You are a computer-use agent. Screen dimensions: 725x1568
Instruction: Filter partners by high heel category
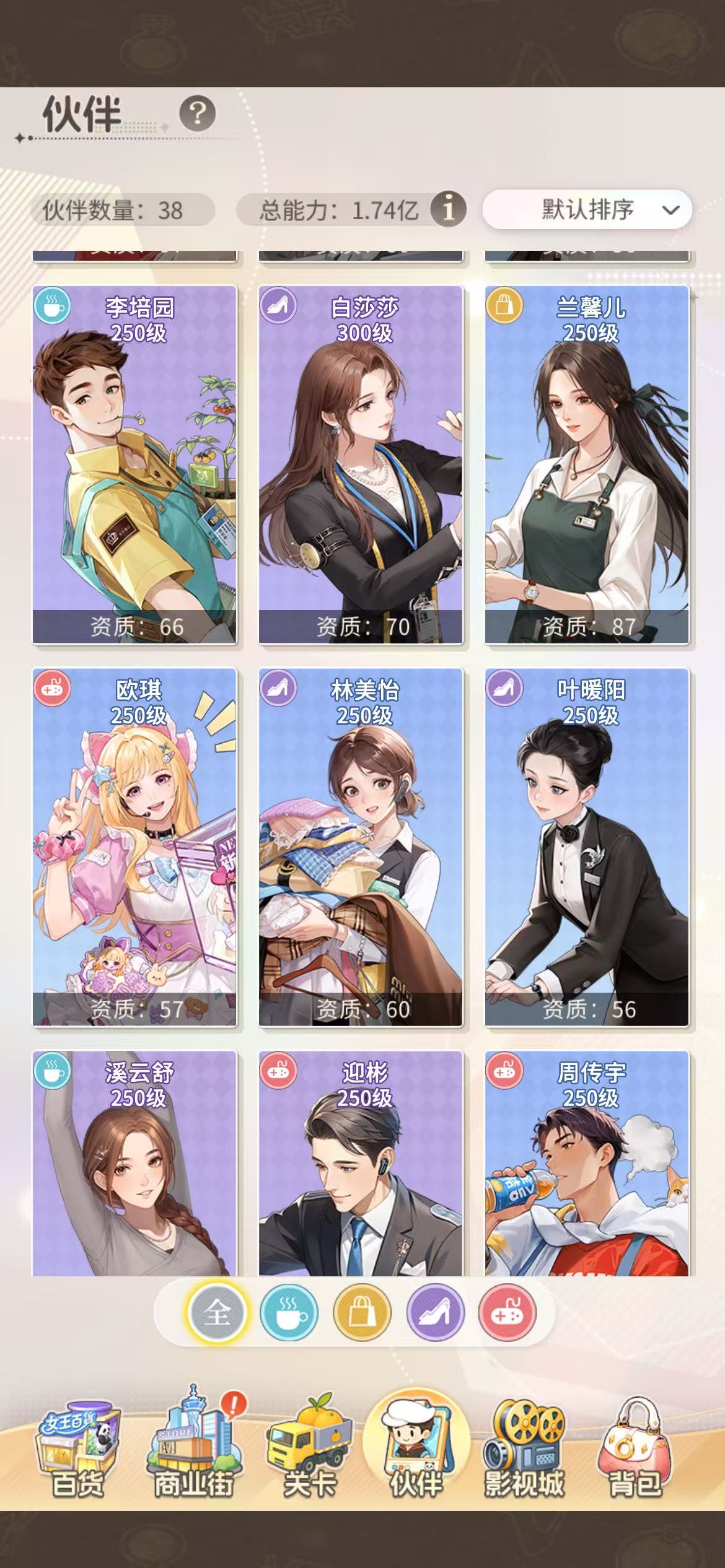[x=435, y=1312]
